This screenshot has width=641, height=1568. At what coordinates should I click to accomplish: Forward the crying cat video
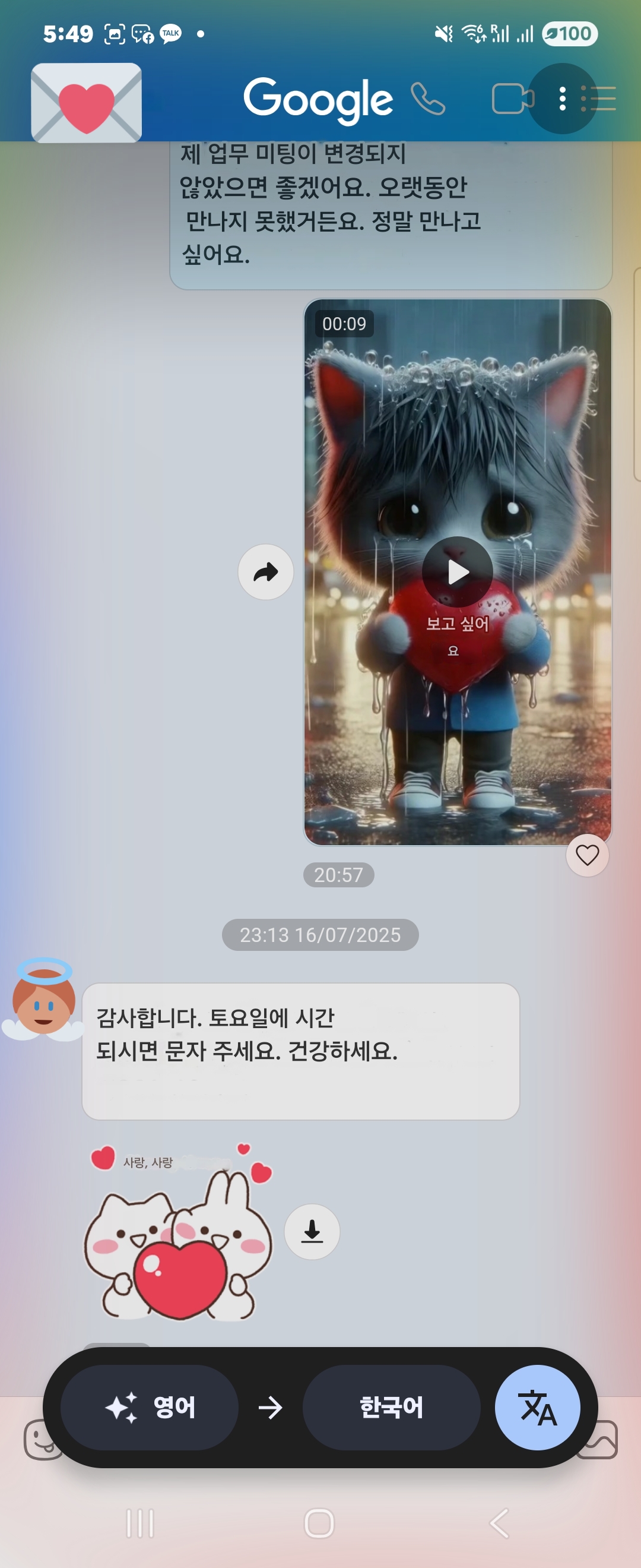pos(266,572)
